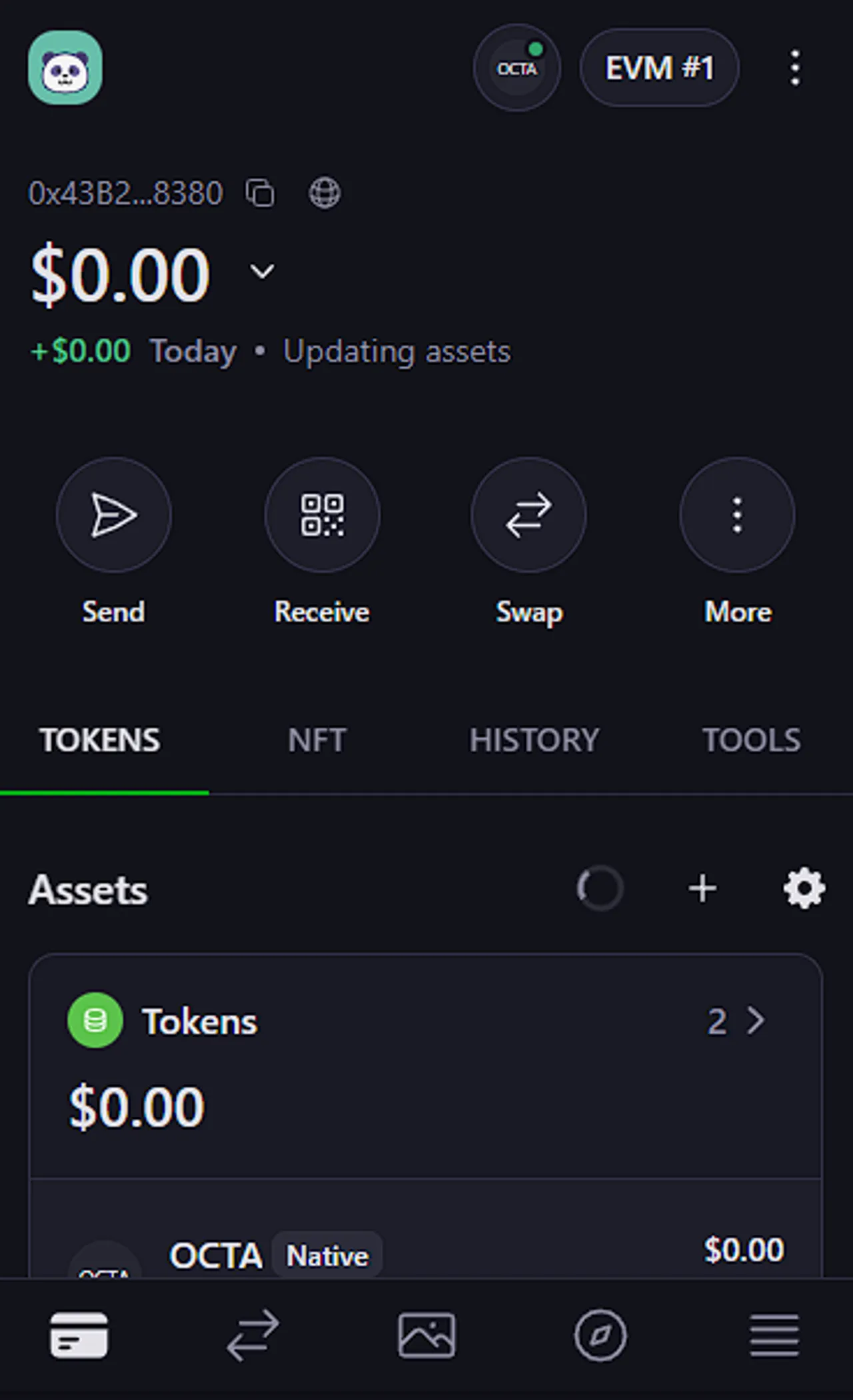853x1400 pixels.
Task: Click the OCTA network badge
Action: click(x=517, y=68)
